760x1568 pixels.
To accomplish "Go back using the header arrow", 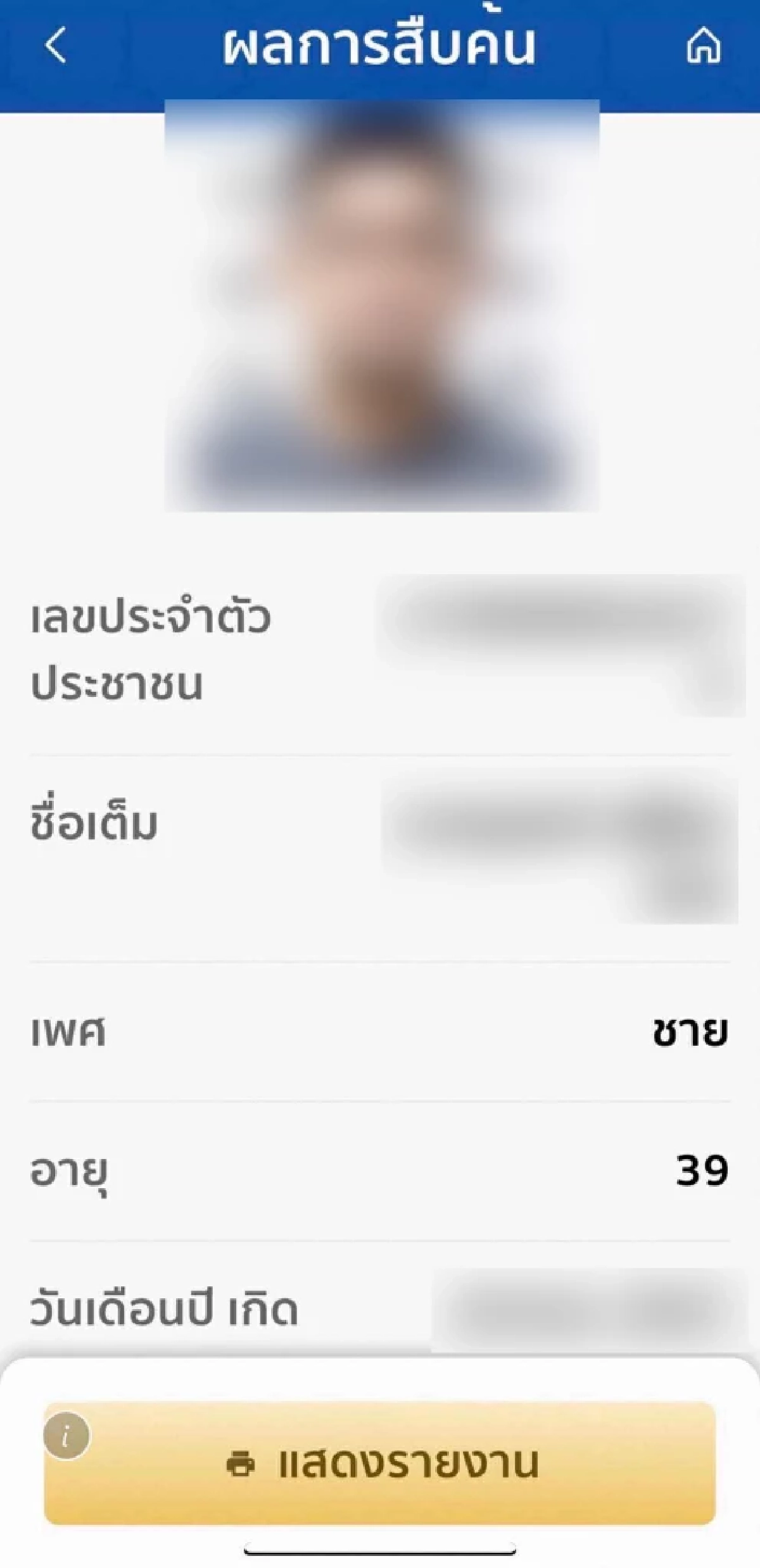I will tap(56, 46).
